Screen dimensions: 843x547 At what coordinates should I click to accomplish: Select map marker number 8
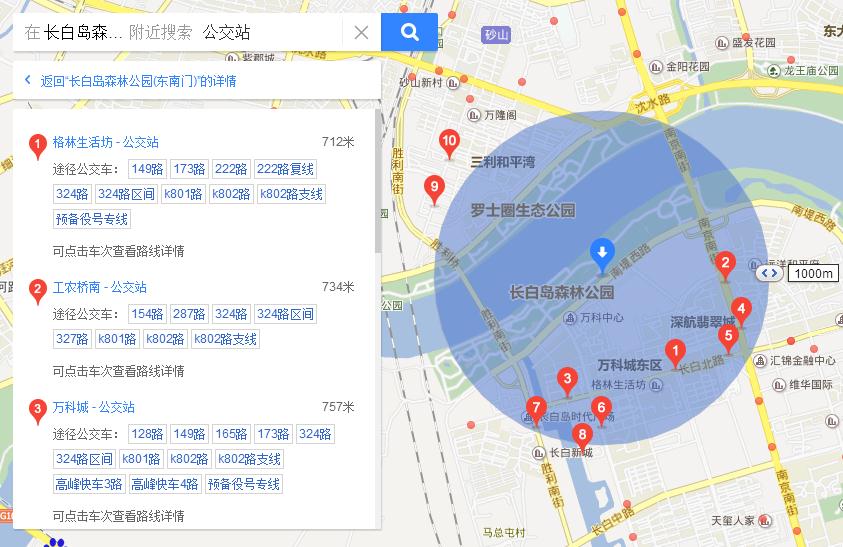click(x=582, y=435)
